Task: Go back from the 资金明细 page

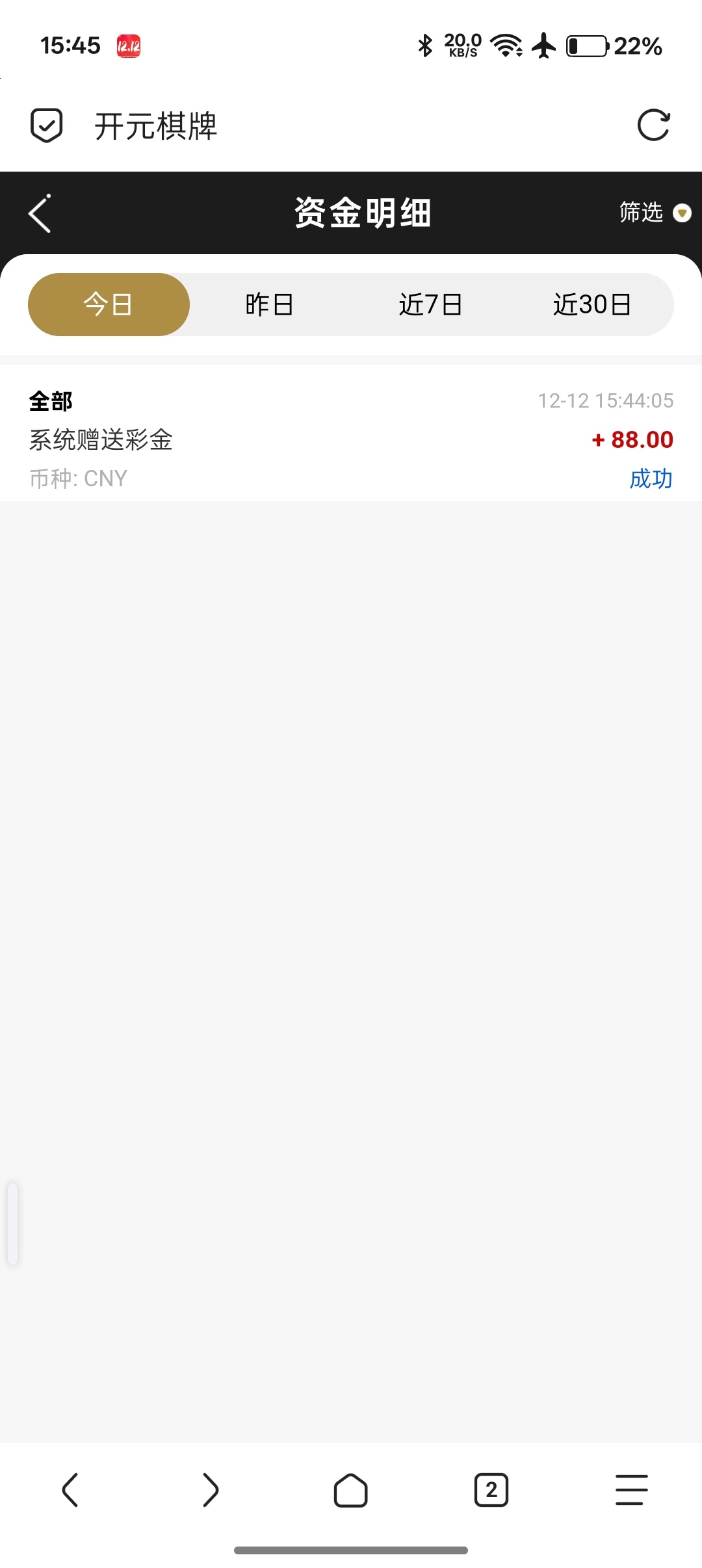Action: click(40, 213)
